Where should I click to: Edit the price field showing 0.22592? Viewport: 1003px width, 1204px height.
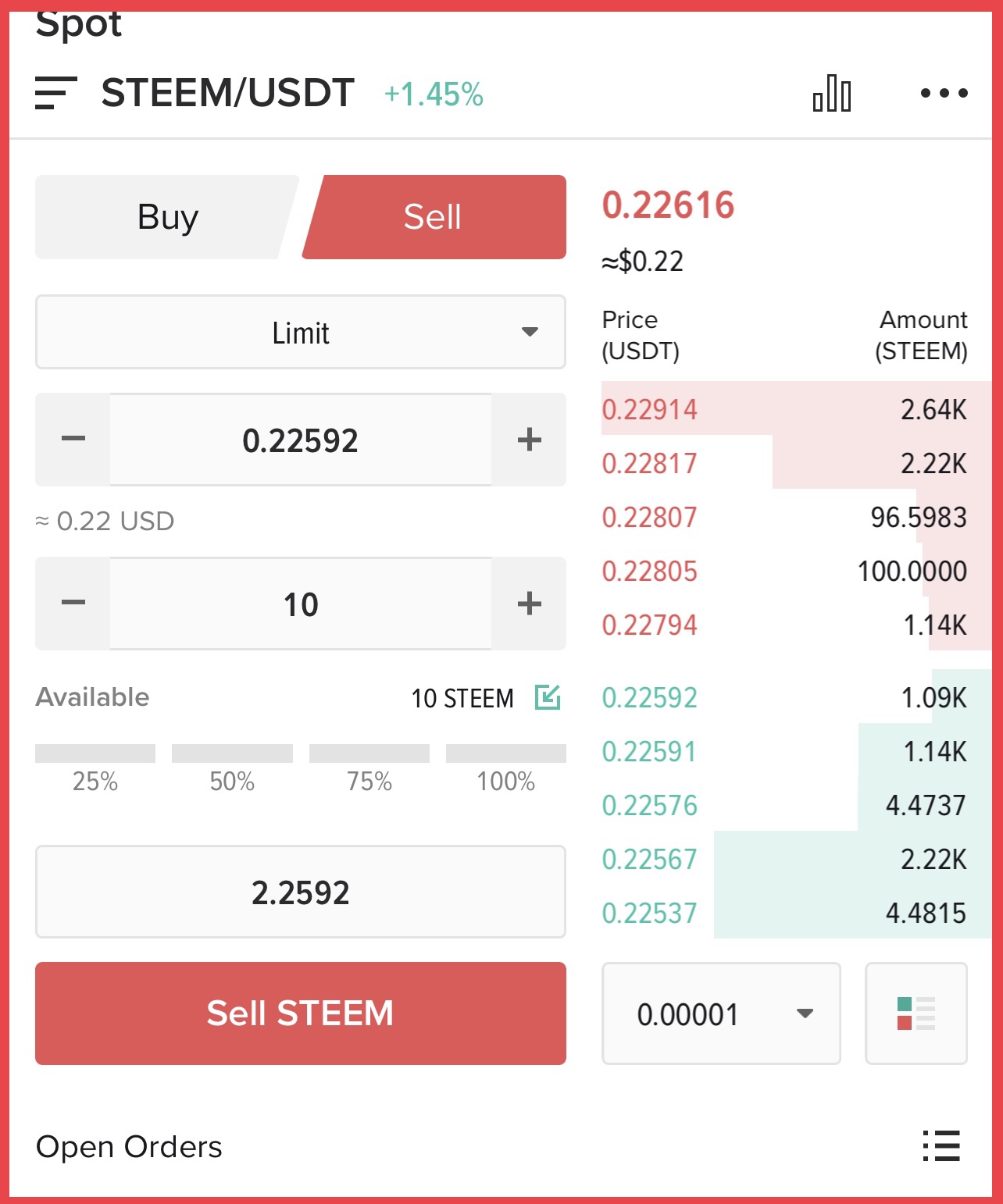pos(301,440)
